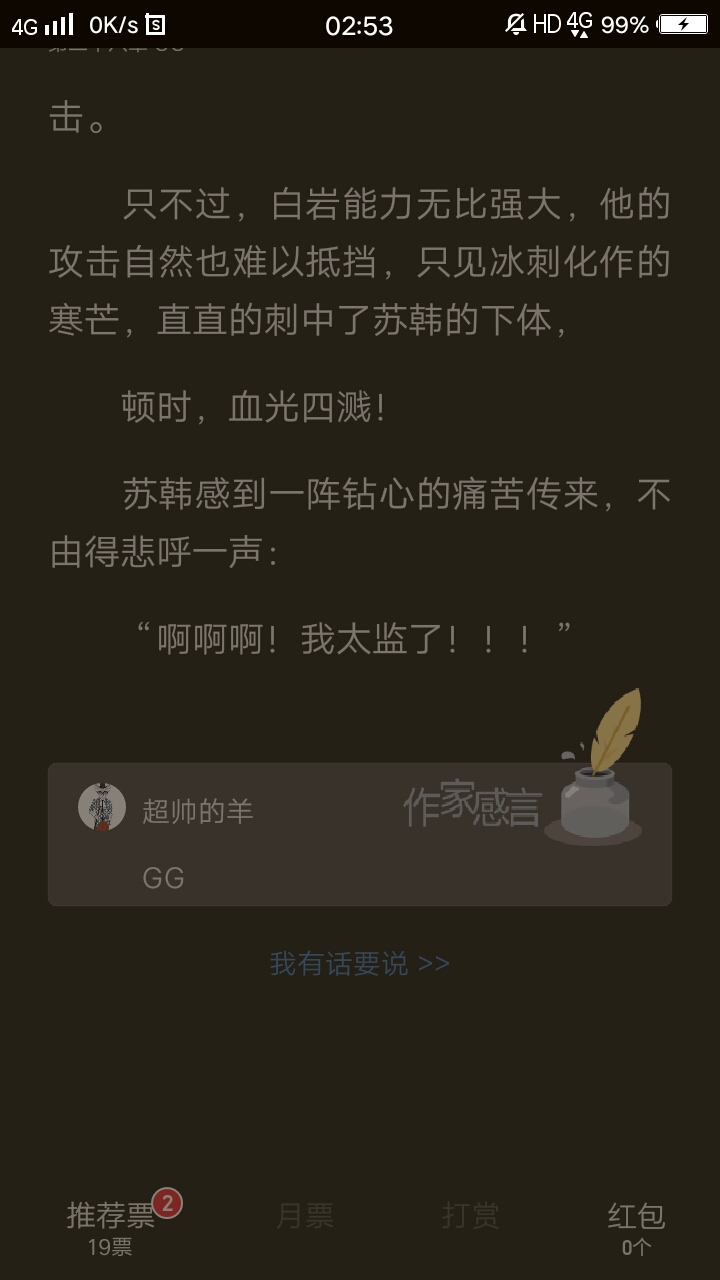This screenshot has height=1280, width=720.
Task: Open the 月票 monthly ticket option
Action: [305, 1216]
